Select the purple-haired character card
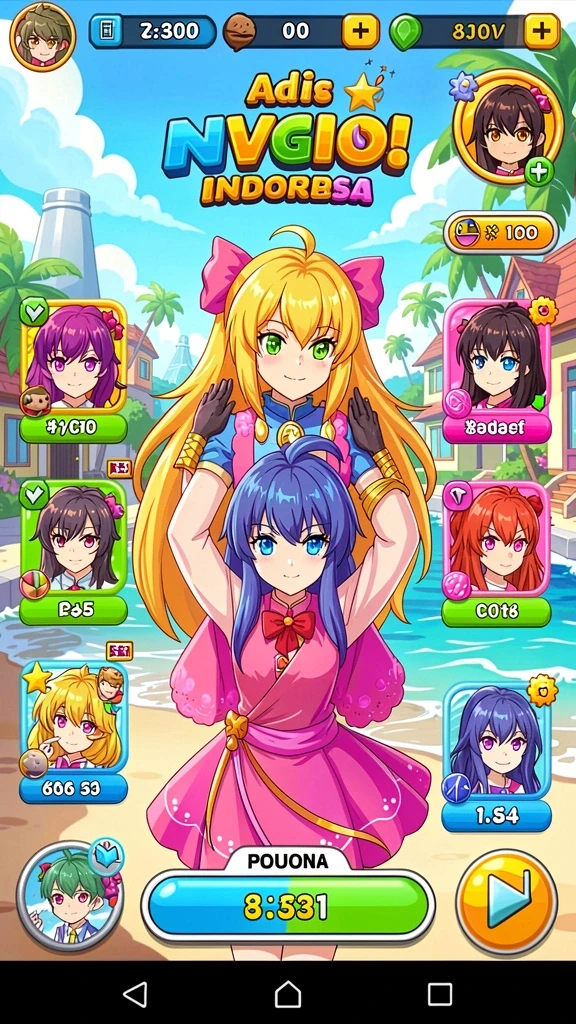The image size is (576, 1024). click(x=73, y=371)
